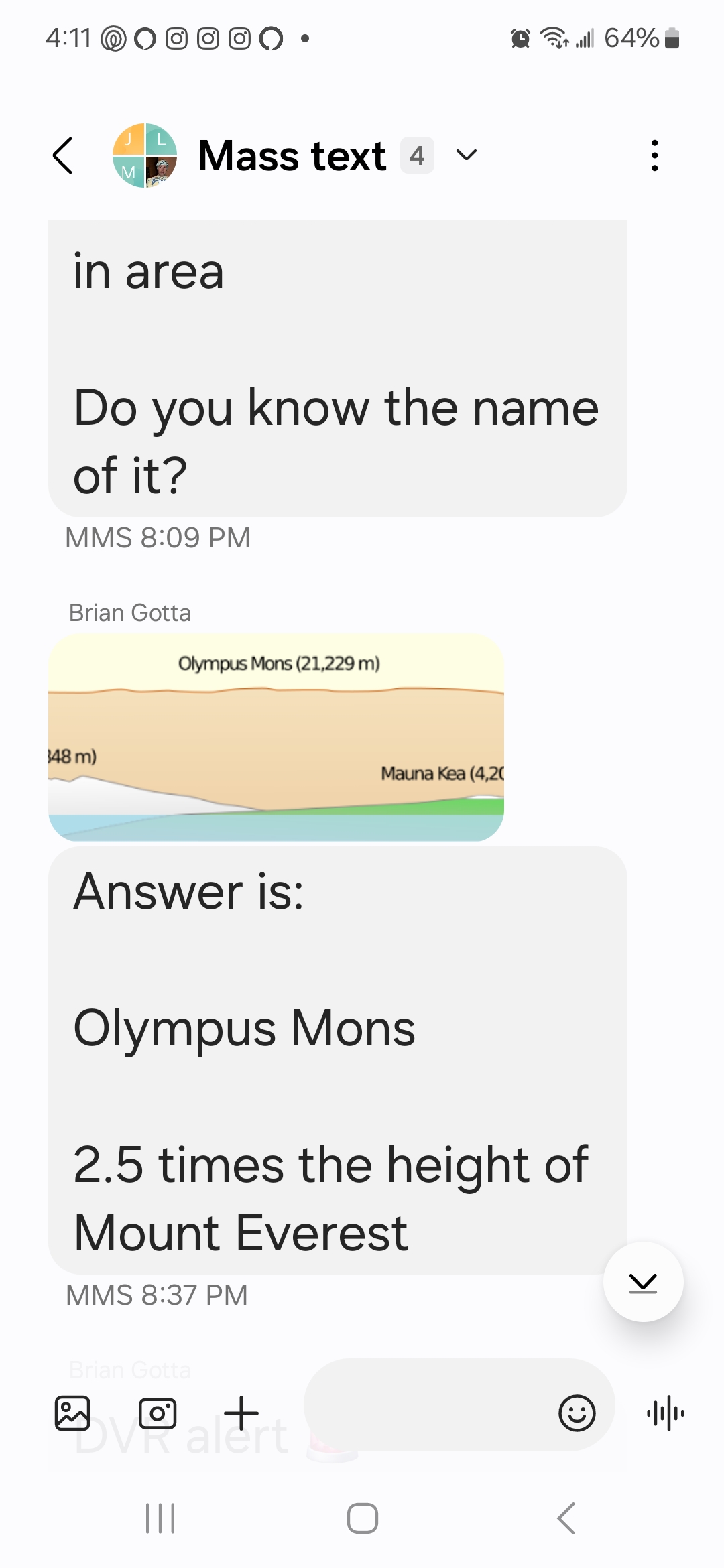Open the gallery to attach a picture
Screen dimensions: 724x1568
[72, 1413]
